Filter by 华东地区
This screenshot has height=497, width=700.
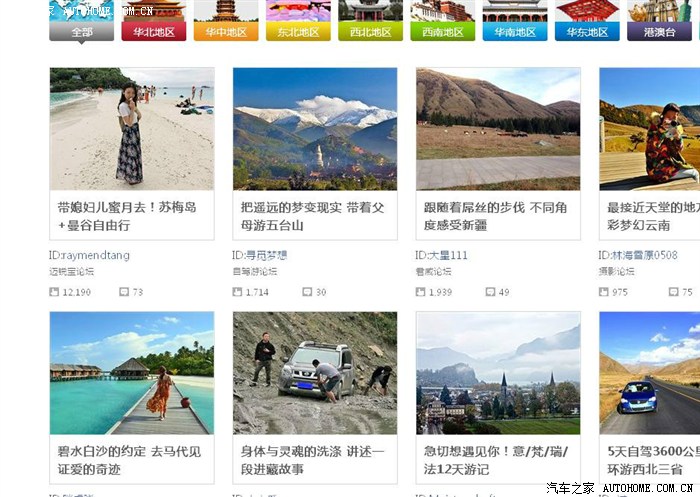586,32
